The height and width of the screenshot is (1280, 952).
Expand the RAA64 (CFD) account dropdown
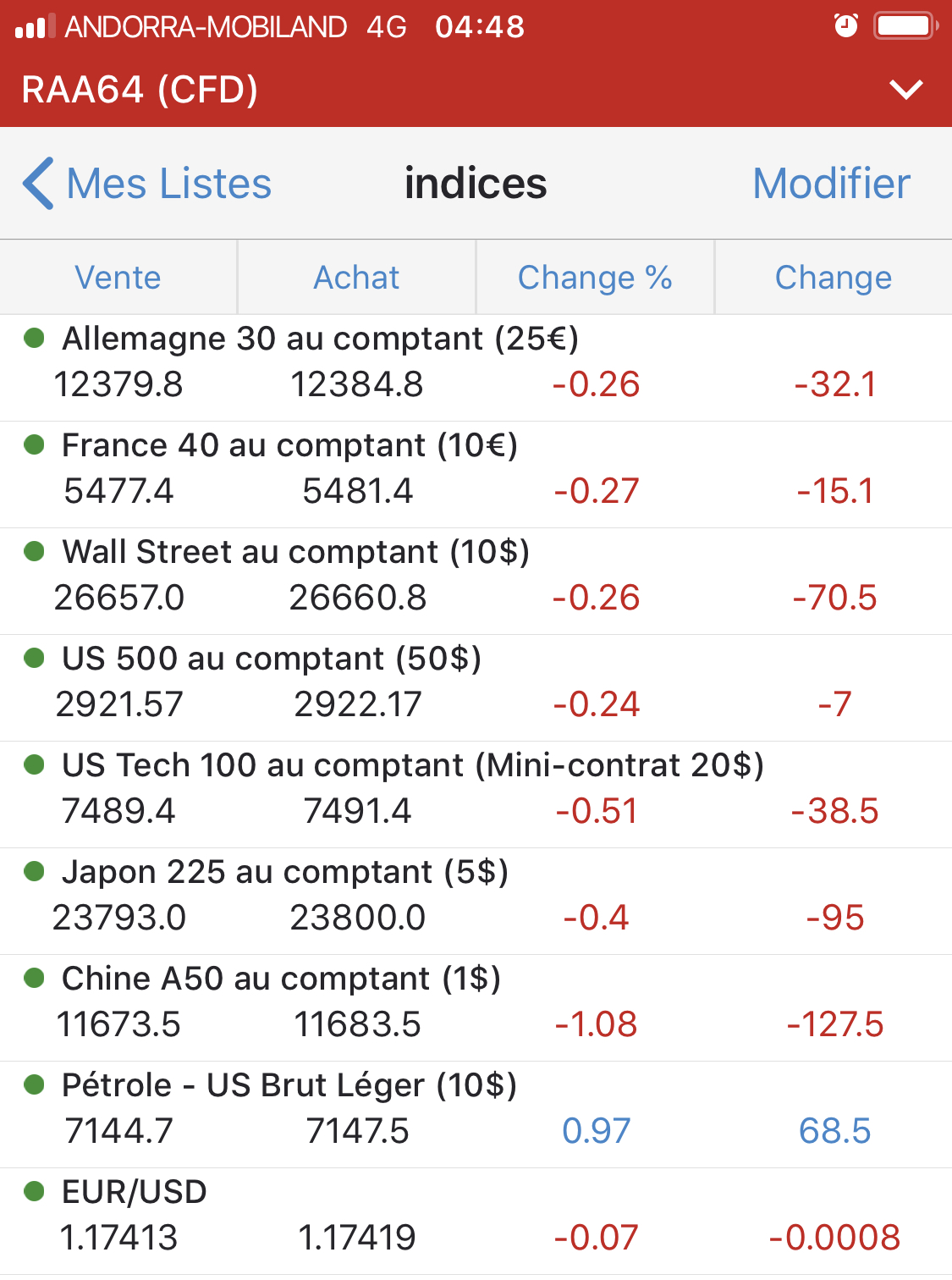click(905, 90)
